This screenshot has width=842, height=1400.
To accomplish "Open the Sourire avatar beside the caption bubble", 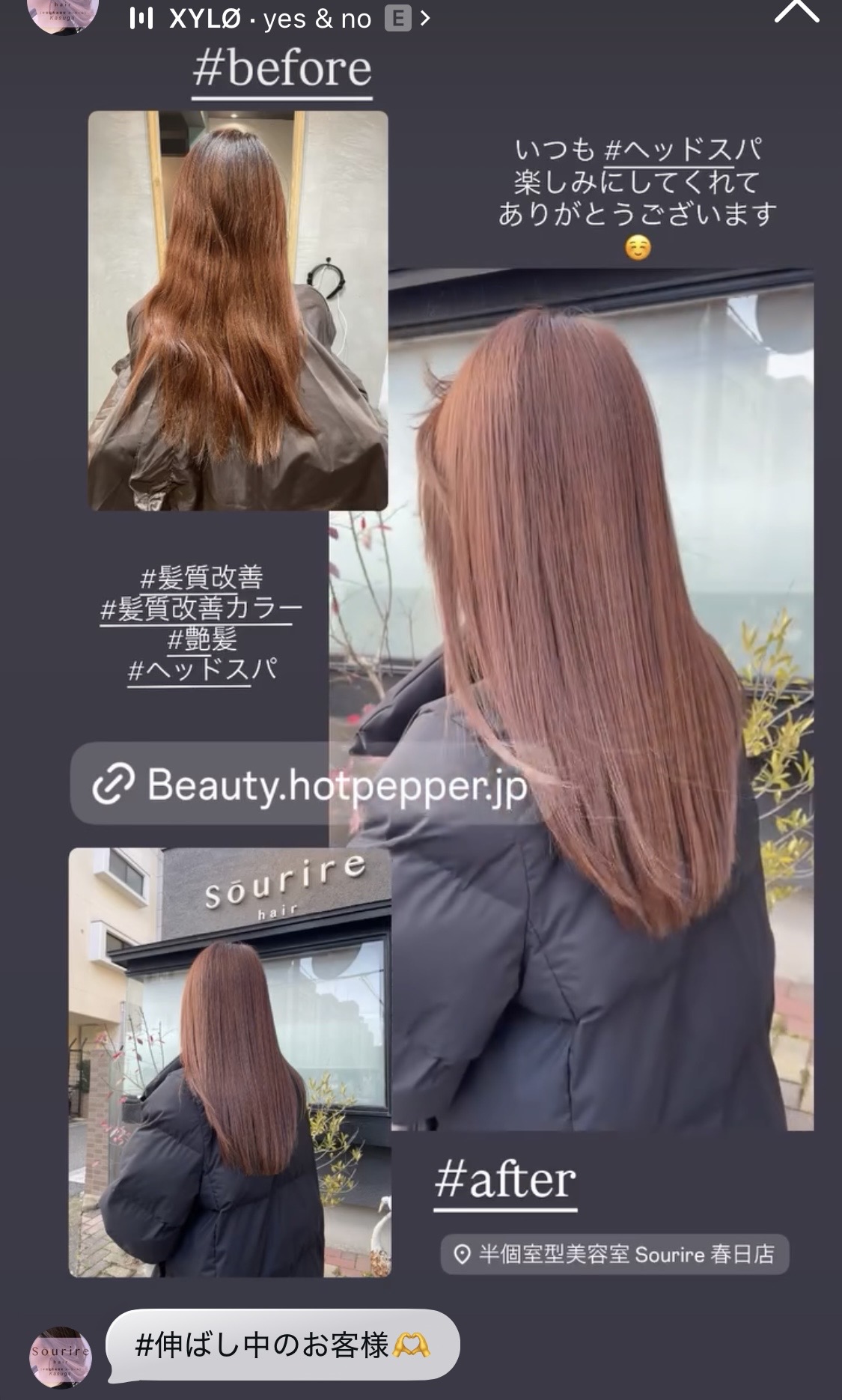I will click(x=61, y=1357).
